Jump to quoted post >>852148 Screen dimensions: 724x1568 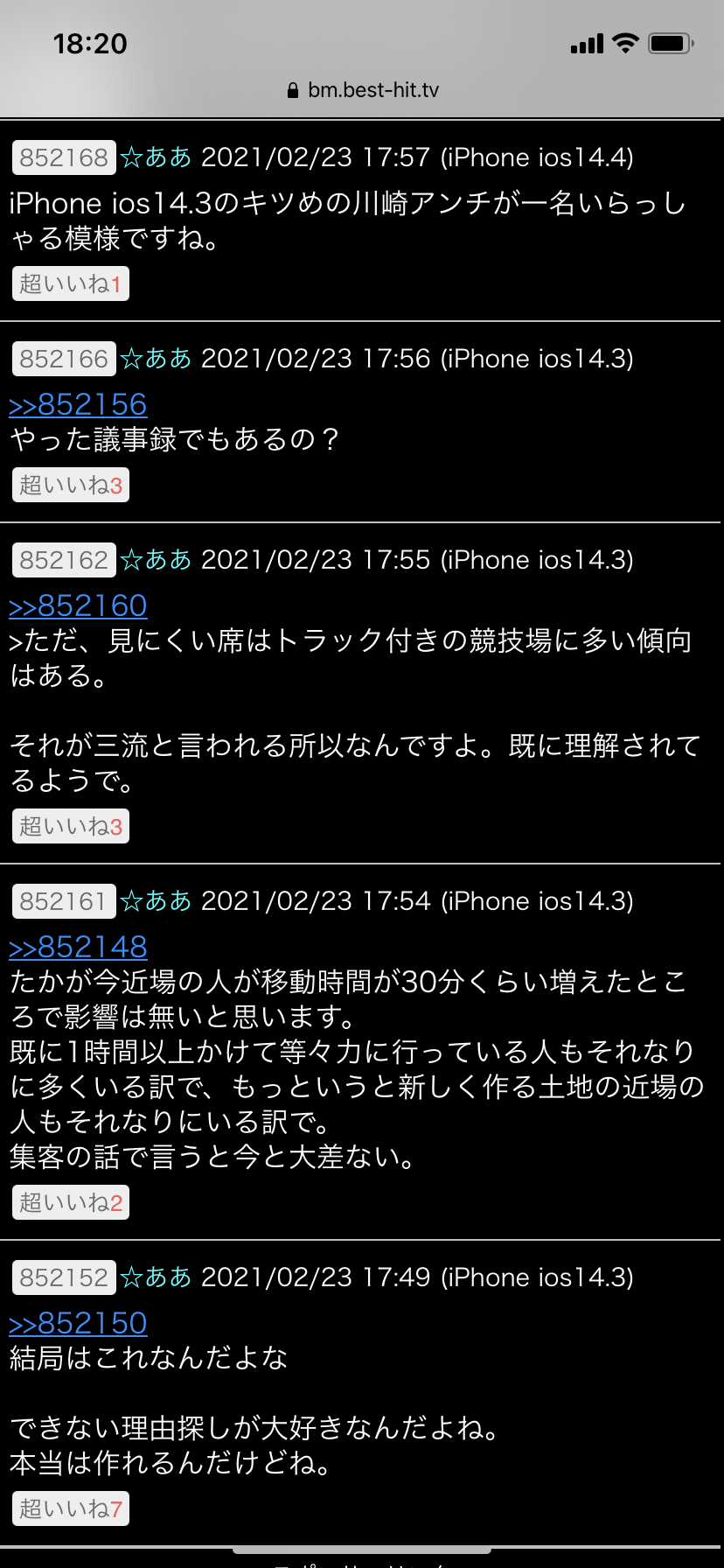pyautogui.click(x=78, y=947)
